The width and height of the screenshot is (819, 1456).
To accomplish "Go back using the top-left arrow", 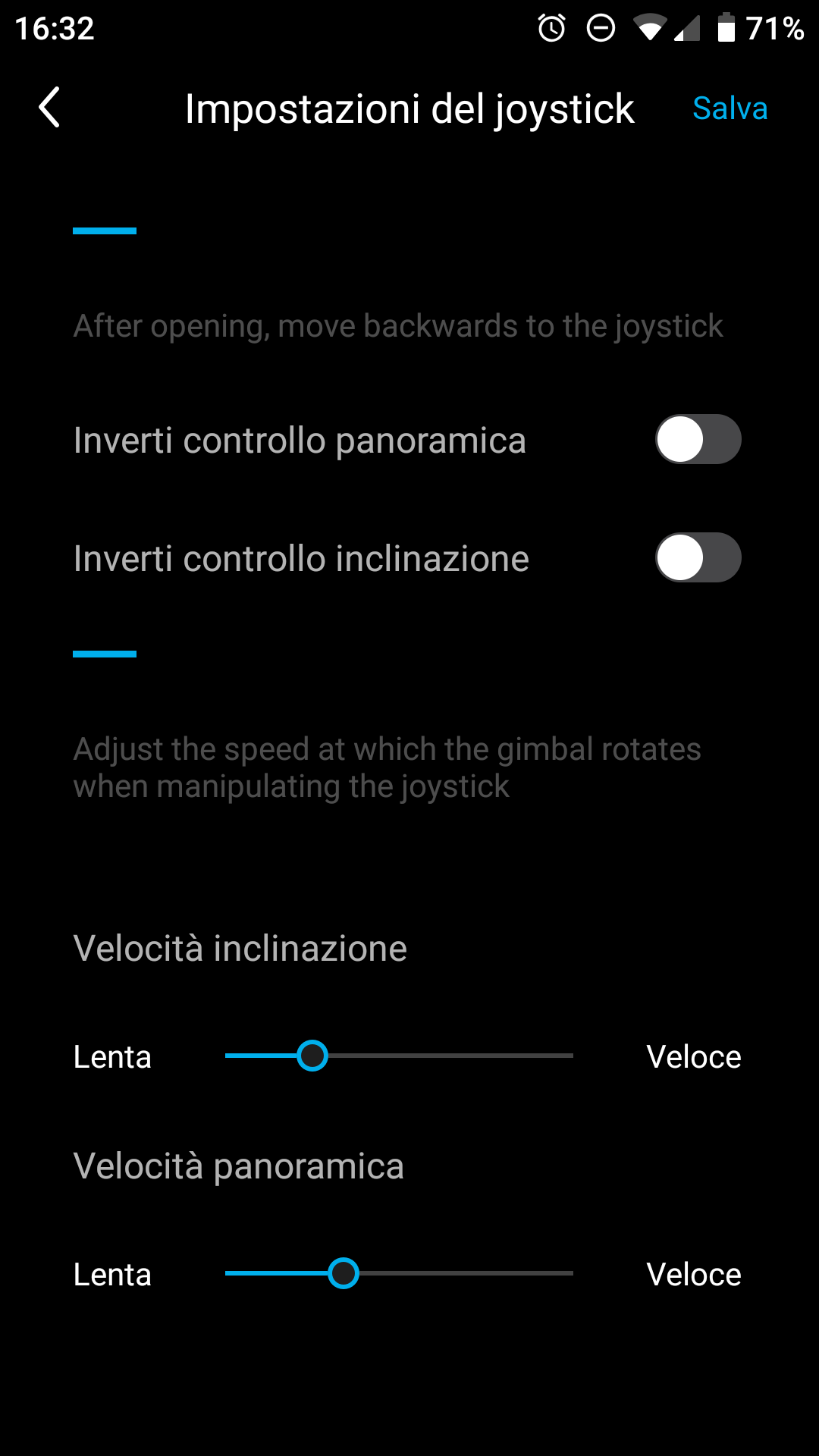I will tap(49, 108).
